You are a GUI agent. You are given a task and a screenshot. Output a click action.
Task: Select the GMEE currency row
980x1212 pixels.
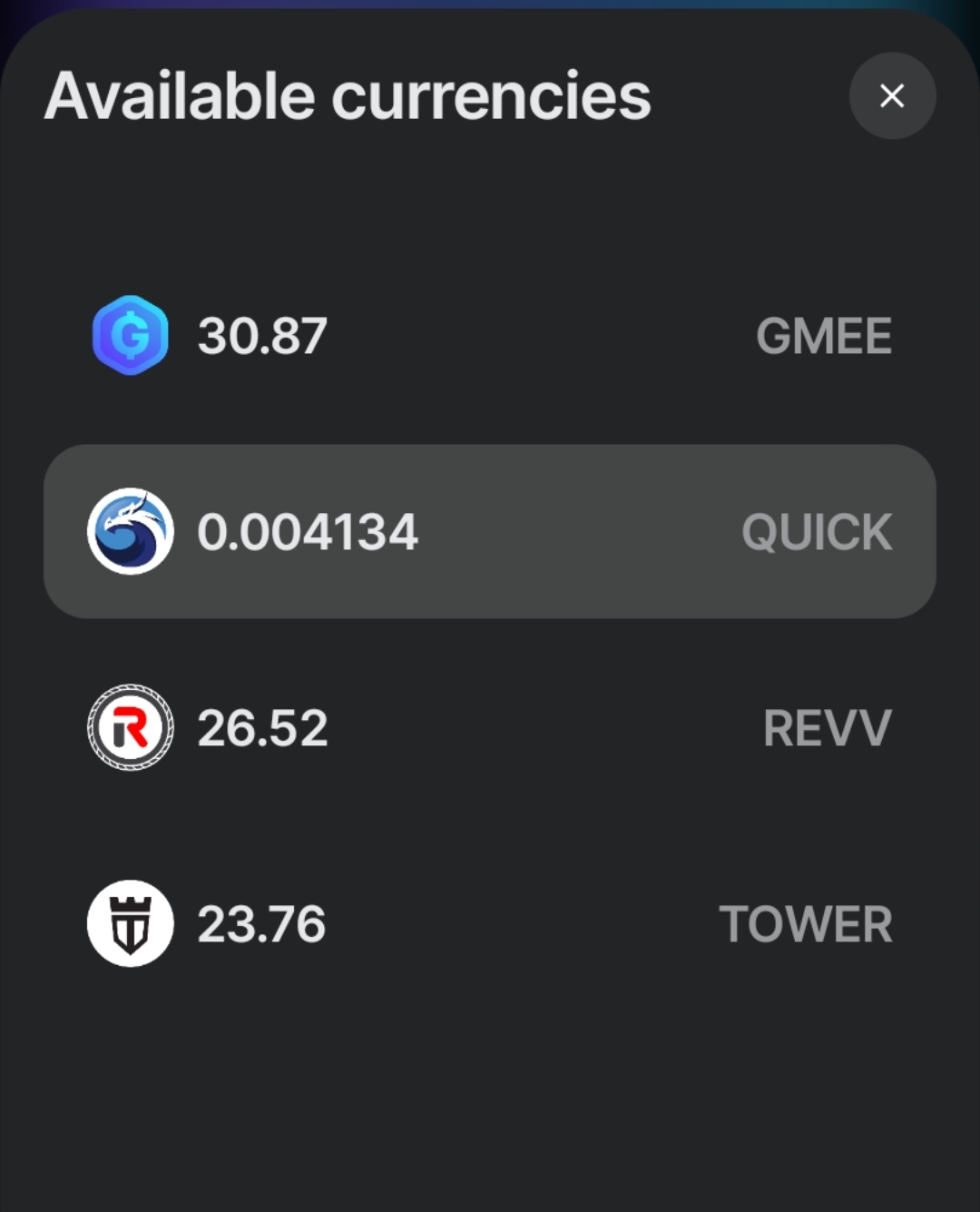pos(490,336)
